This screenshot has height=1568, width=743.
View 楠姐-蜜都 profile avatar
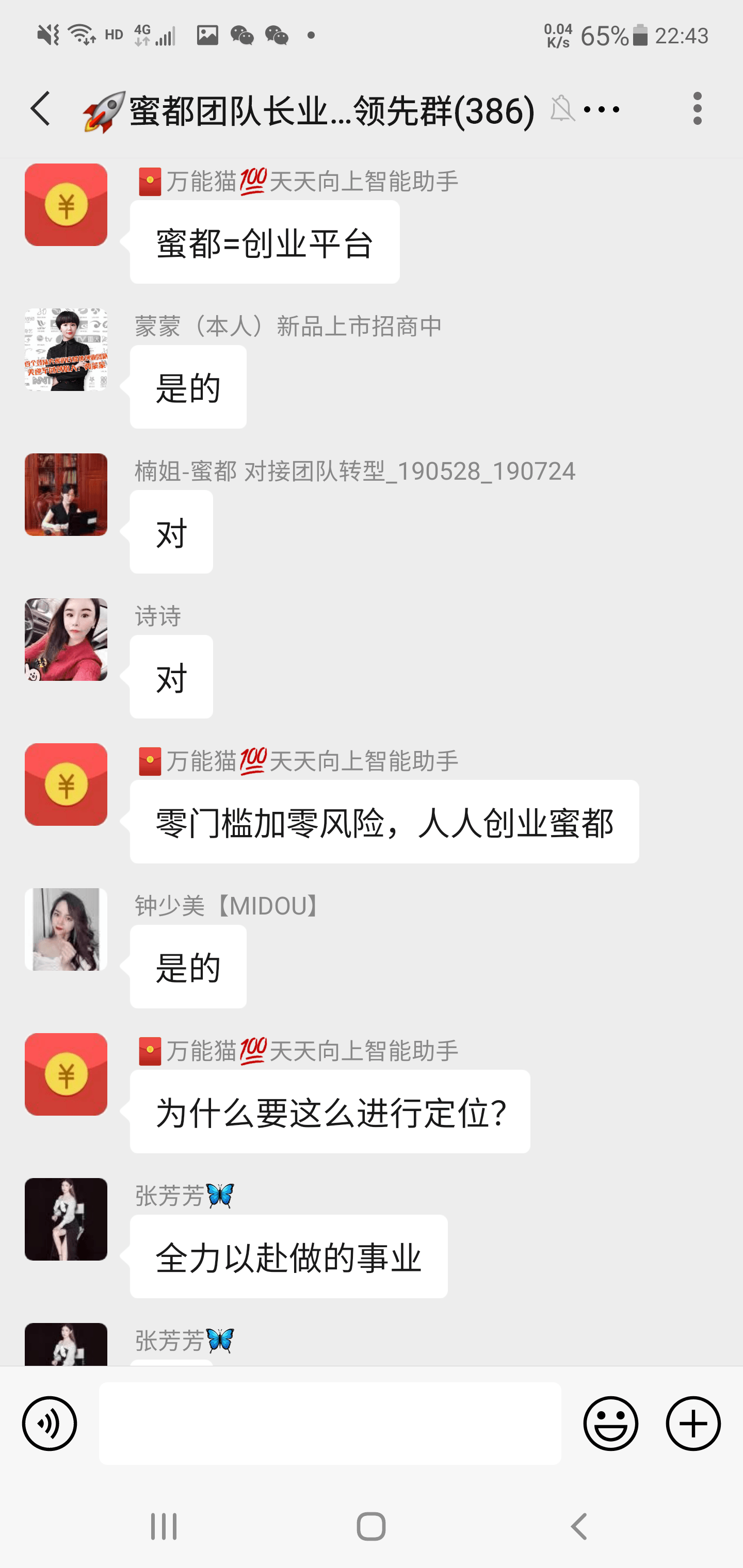pos(66,494)
